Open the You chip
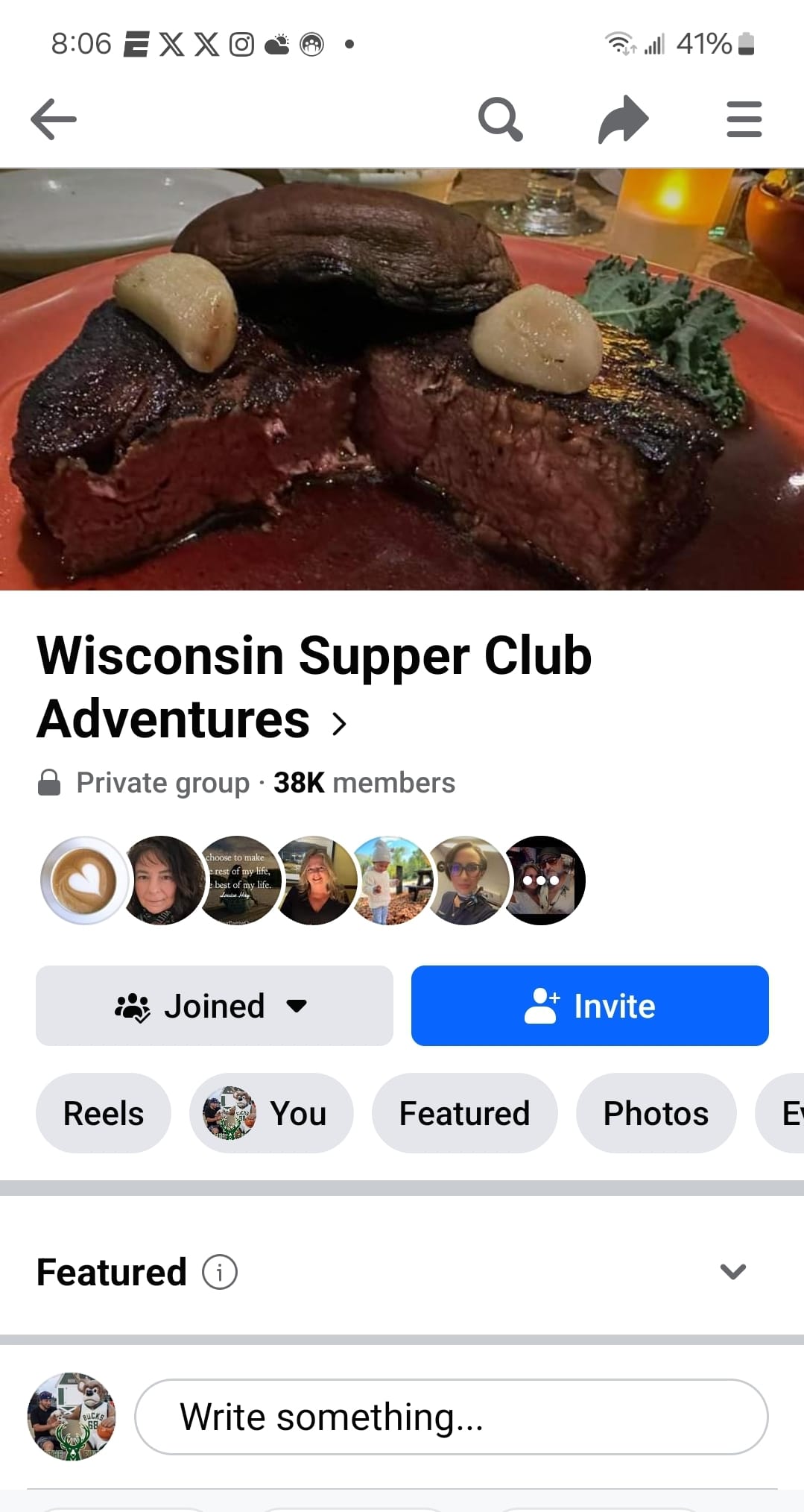 (x=271, y=1113)
